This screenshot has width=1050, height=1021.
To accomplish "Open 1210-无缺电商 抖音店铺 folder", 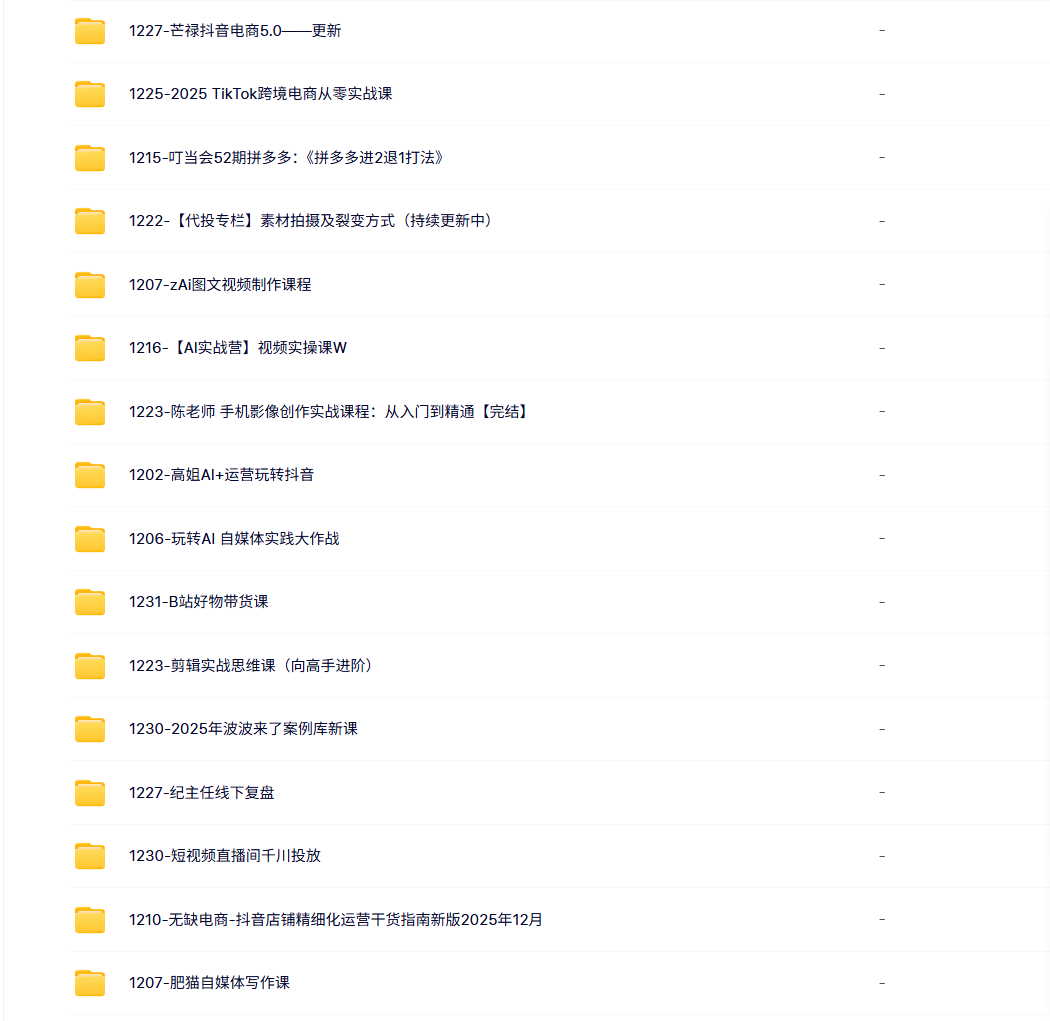I will (335, 920).
